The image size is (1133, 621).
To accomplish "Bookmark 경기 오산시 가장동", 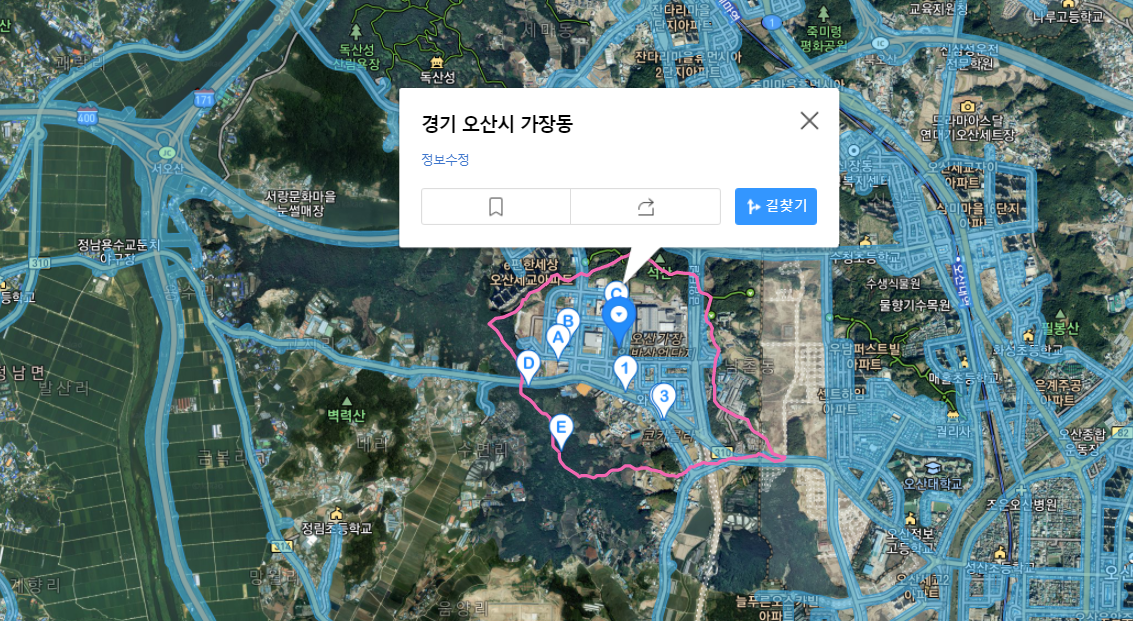I will coord(496,207).
